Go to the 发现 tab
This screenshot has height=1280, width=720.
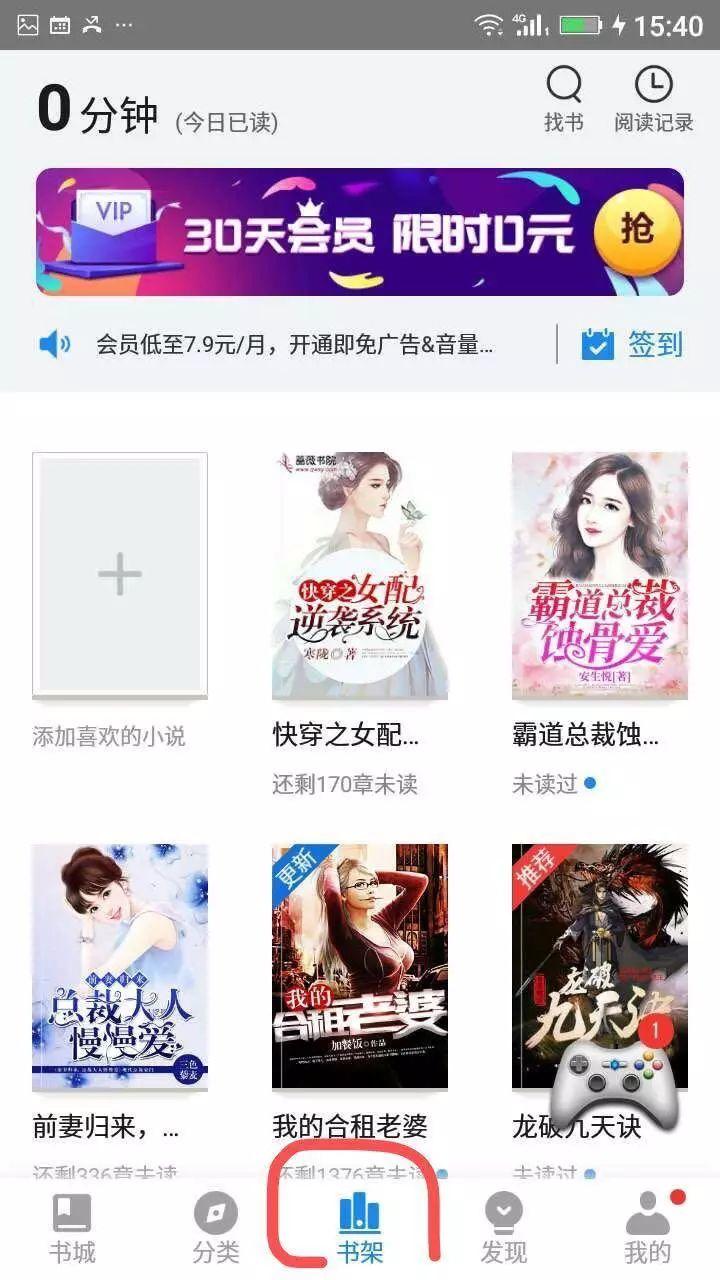coord(504,1228)
